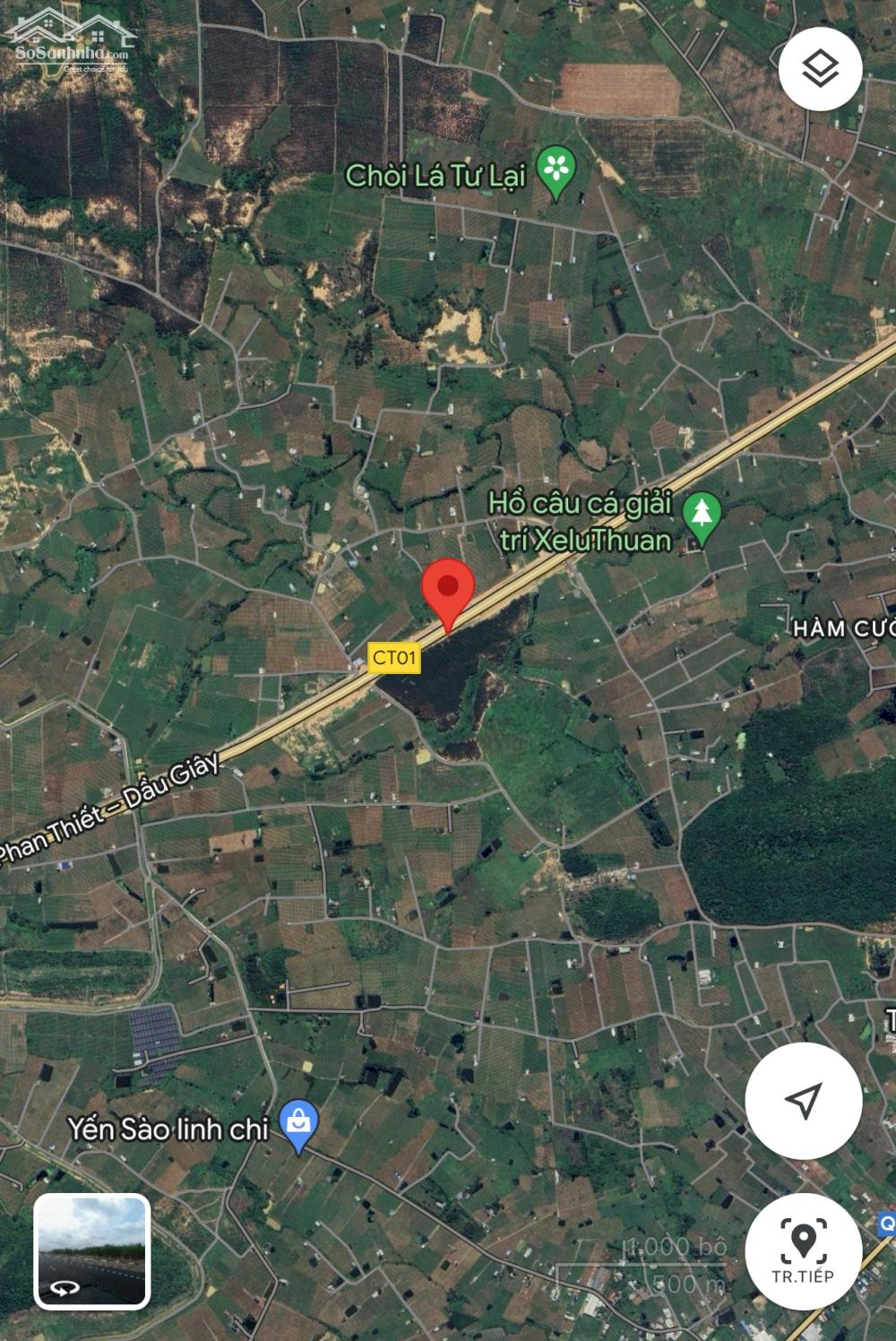Select the Hồ câu cá giải trí XeluThuan marker
Screen dimensions: 896x1341
click(x=702, y=517)
